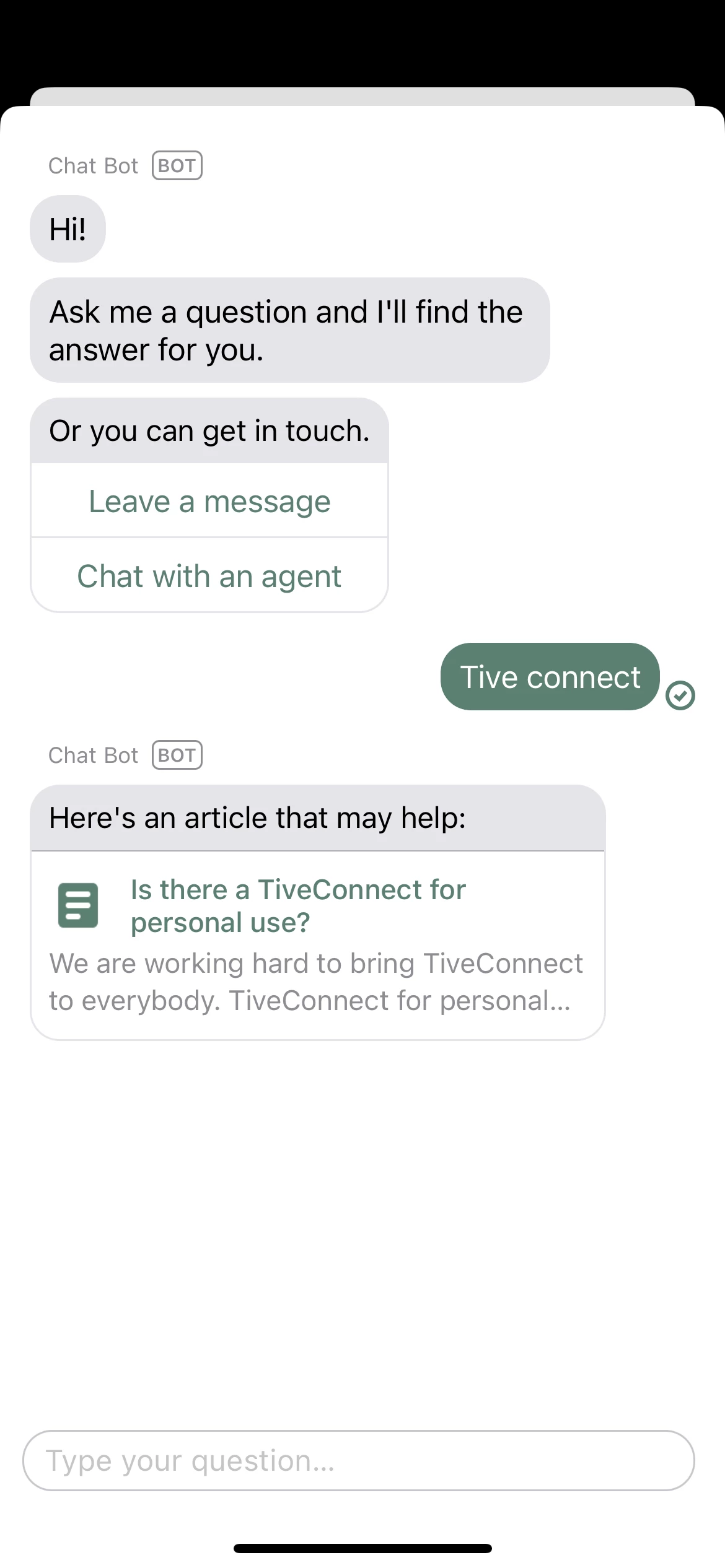Select Leave a message option
The width and height of the screenshot is (725, 1568).
click(x=209, y=501)
